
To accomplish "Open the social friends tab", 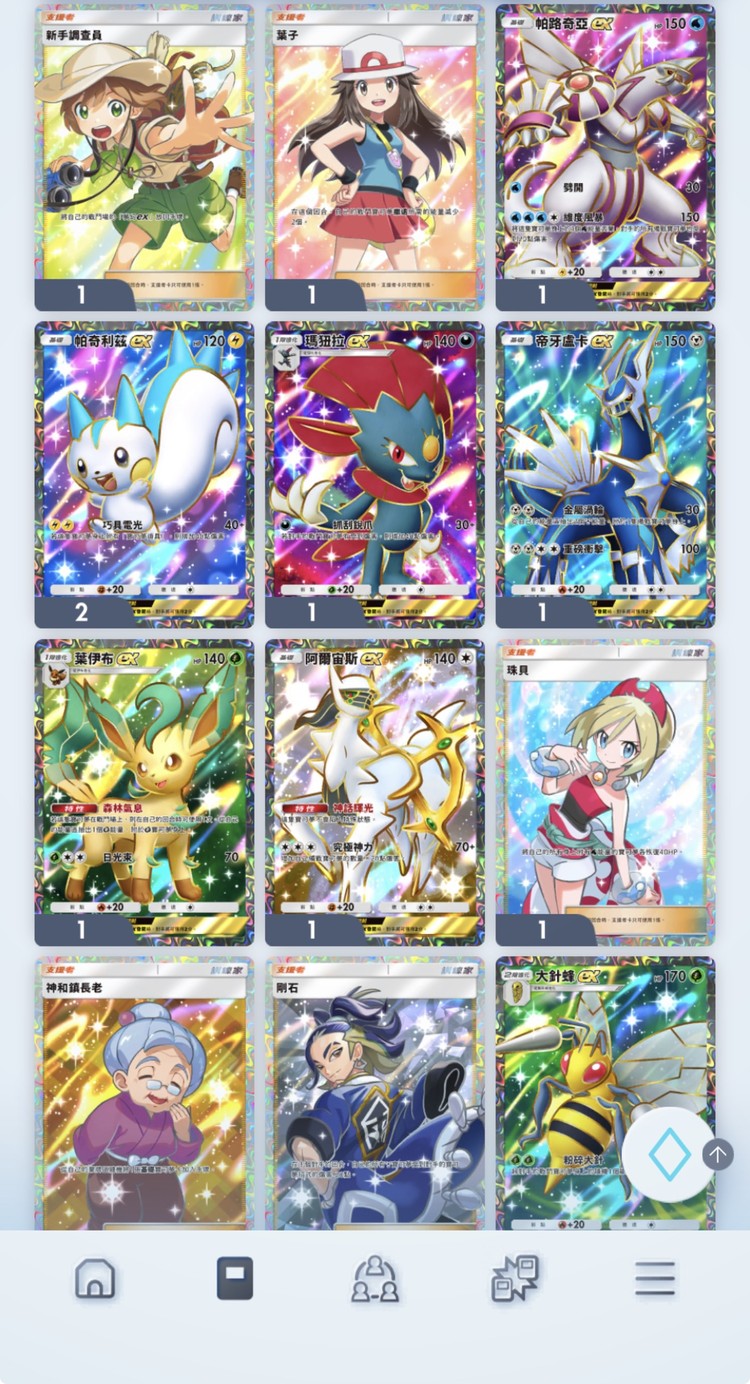I will [x=375, y=1279].
